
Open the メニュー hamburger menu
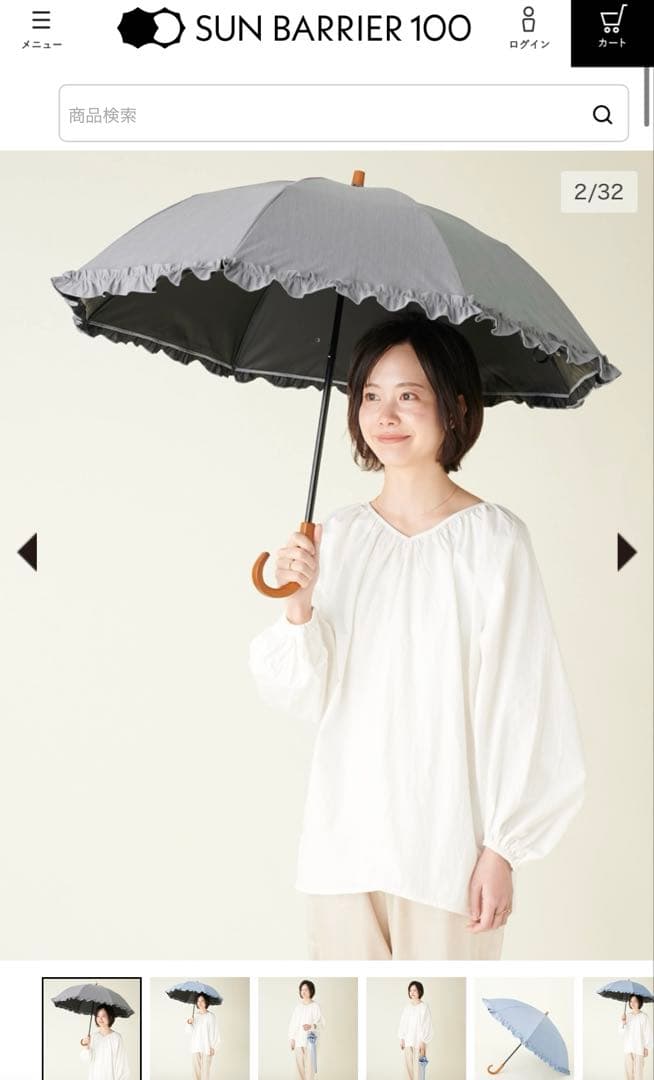tap(41, 30)
